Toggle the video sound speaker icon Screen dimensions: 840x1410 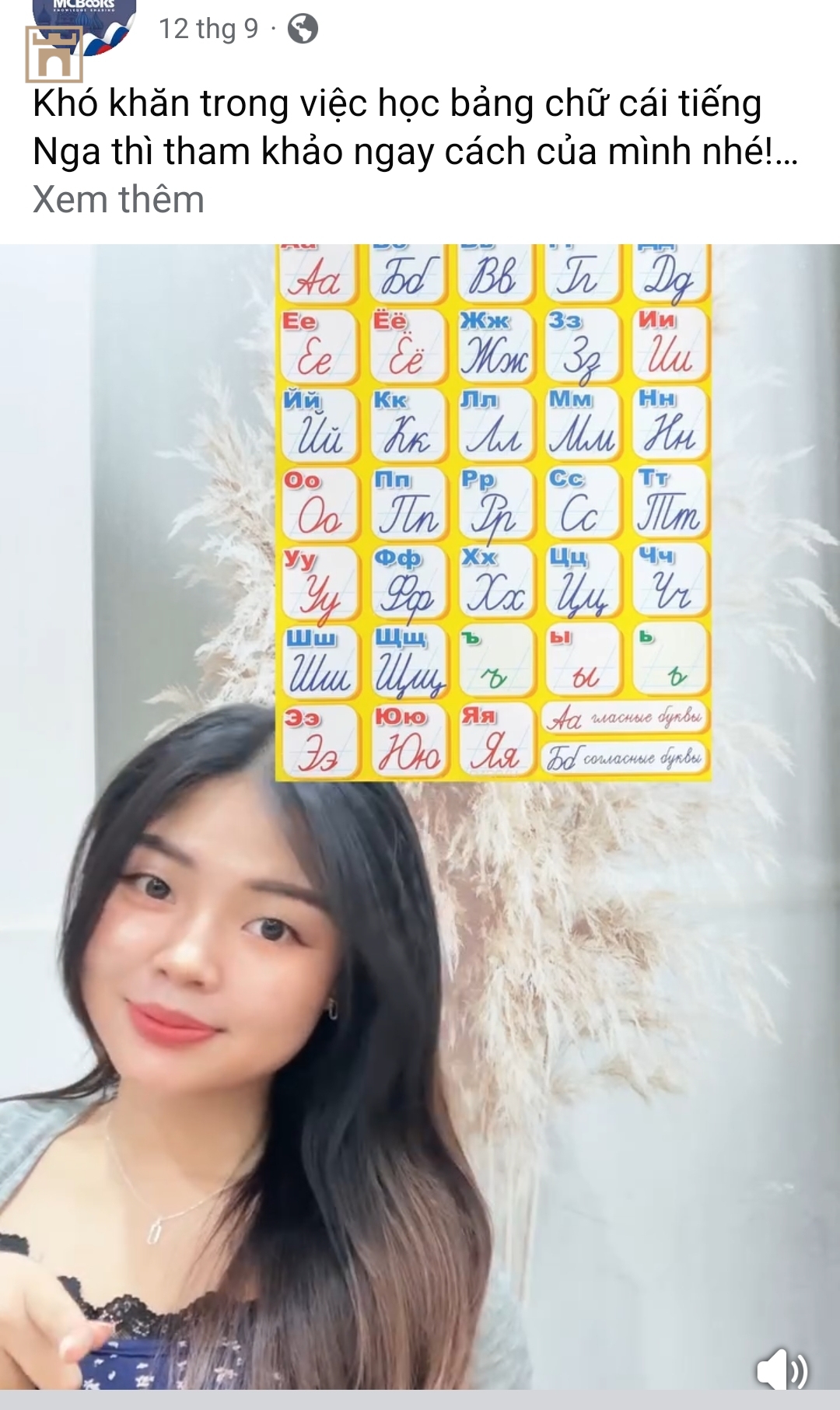coord(782,1370)
